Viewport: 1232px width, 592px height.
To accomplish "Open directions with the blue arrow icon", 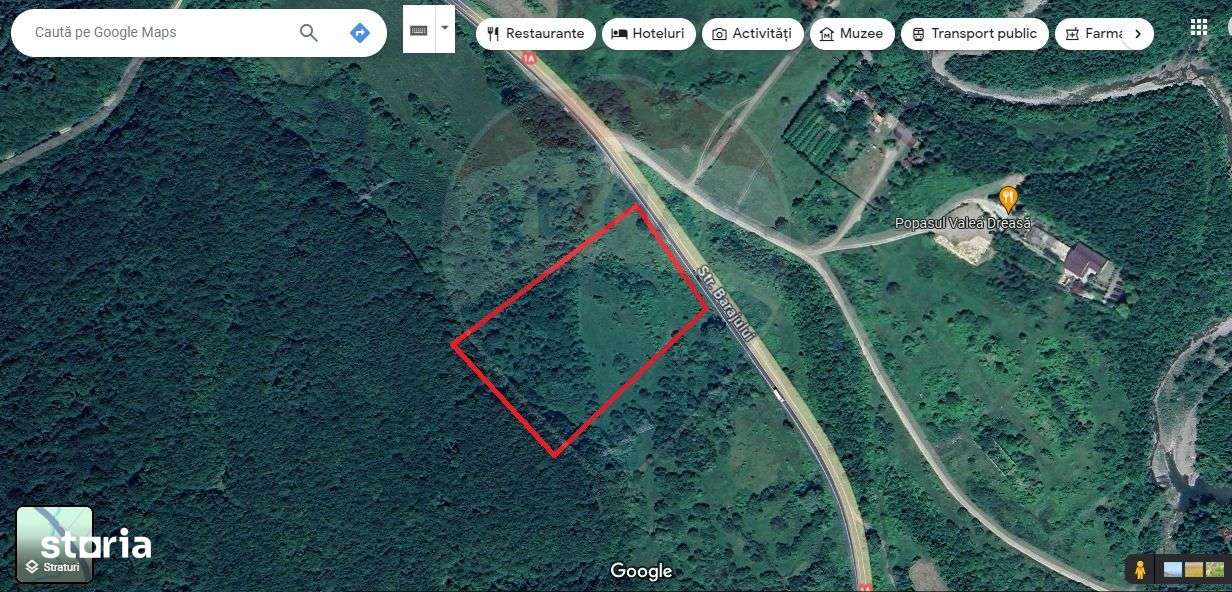I will click(360, 33).
